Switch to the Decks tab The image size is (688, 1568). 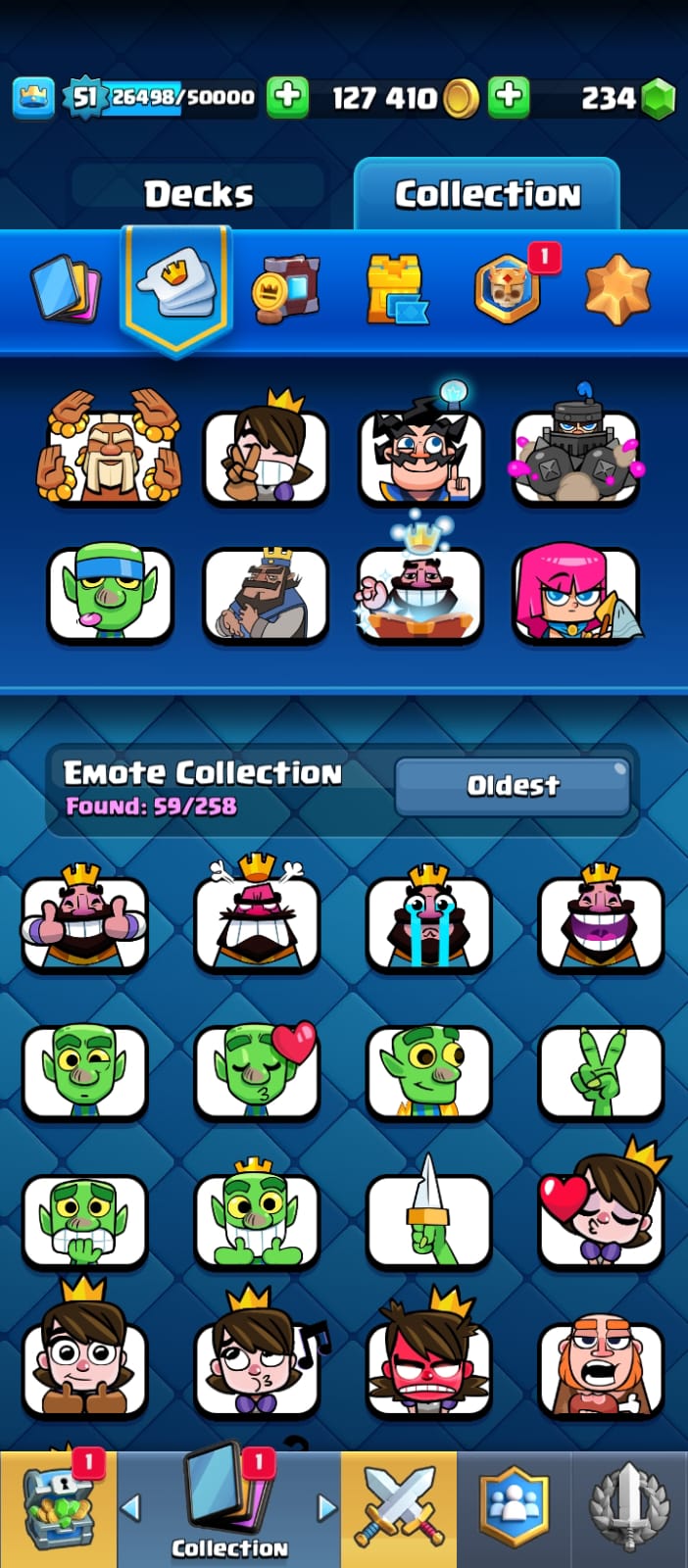click(x=199, y=194)
